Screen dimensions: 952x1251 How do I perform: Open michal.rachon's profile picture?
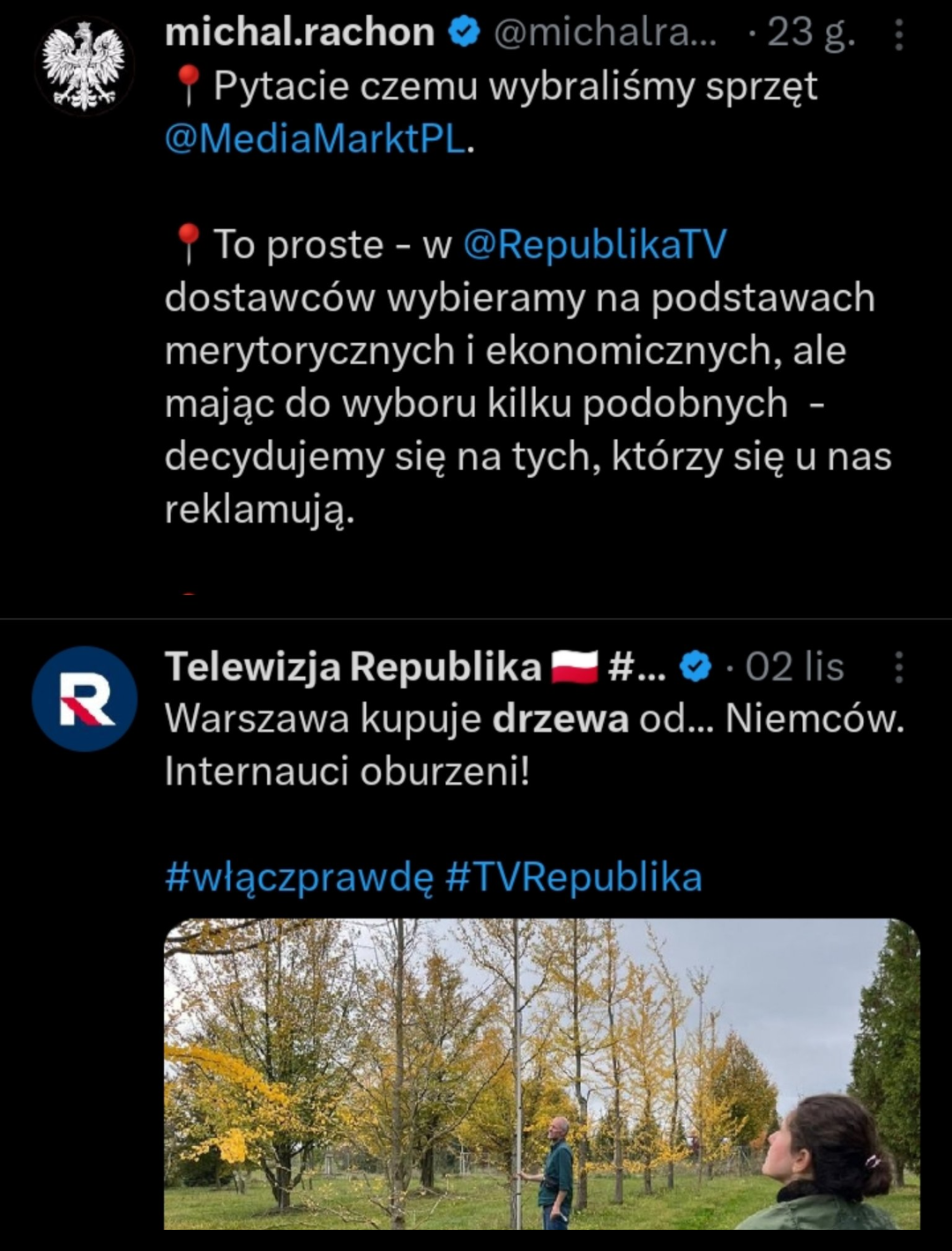click(x=84, y=67)
